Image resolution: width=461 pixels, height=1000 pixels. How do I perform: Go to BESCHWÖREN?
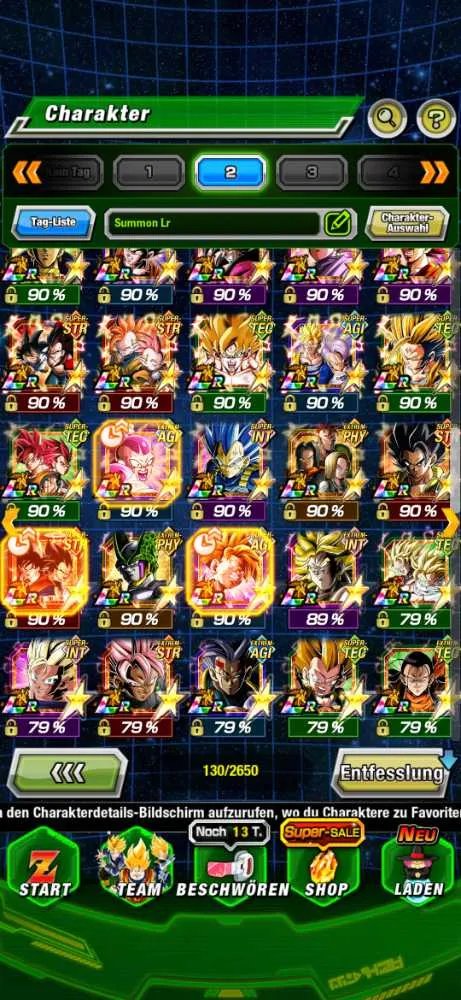(232, 864)
